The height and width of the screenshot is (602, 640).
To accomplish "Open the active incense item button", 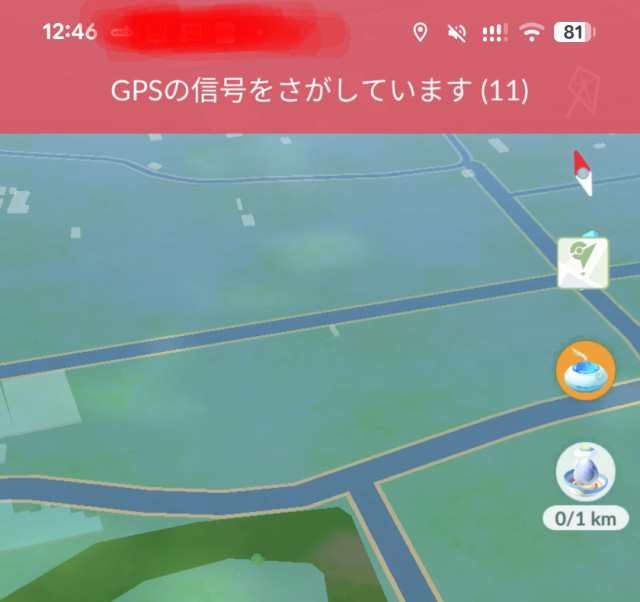I will (x=585, y=371).
